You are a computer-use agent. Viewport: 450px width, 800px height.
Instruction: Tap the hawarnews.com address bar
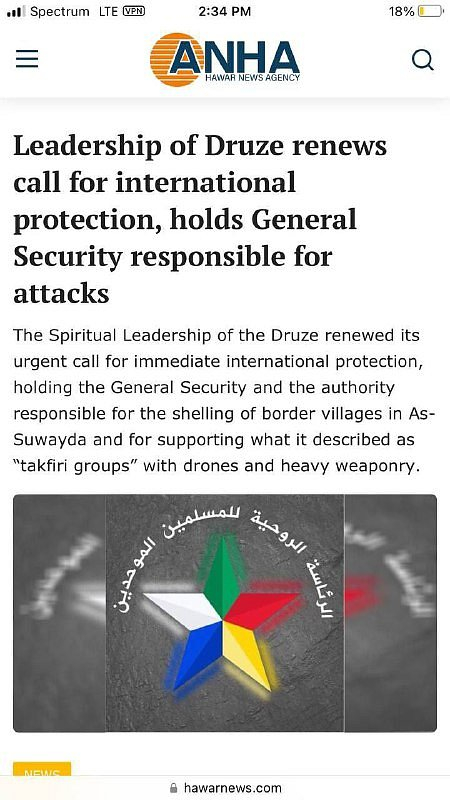tap(225, 788)
